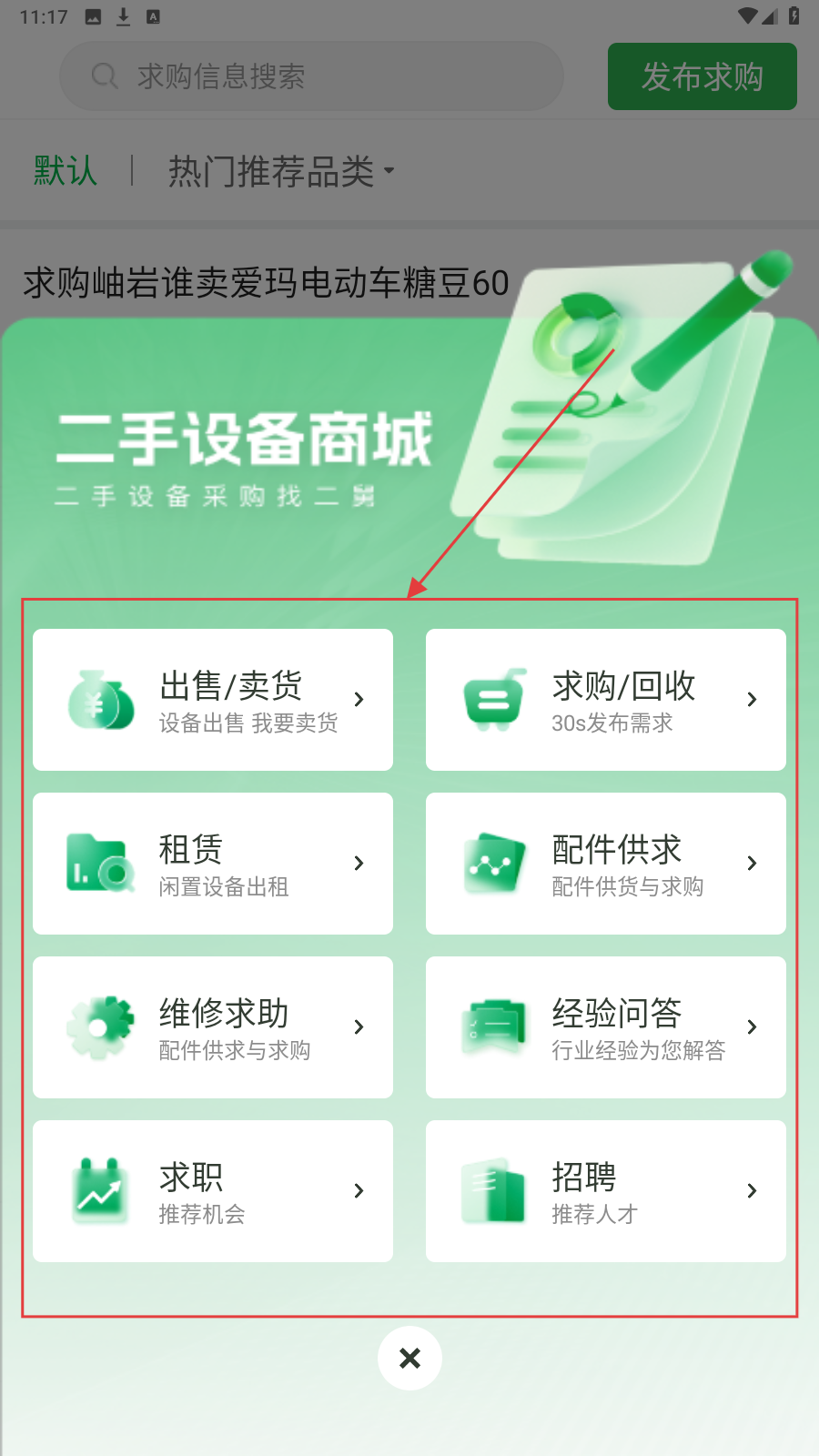
Task: Open the 租赁 equipment rental card
Action: (213, 864)
